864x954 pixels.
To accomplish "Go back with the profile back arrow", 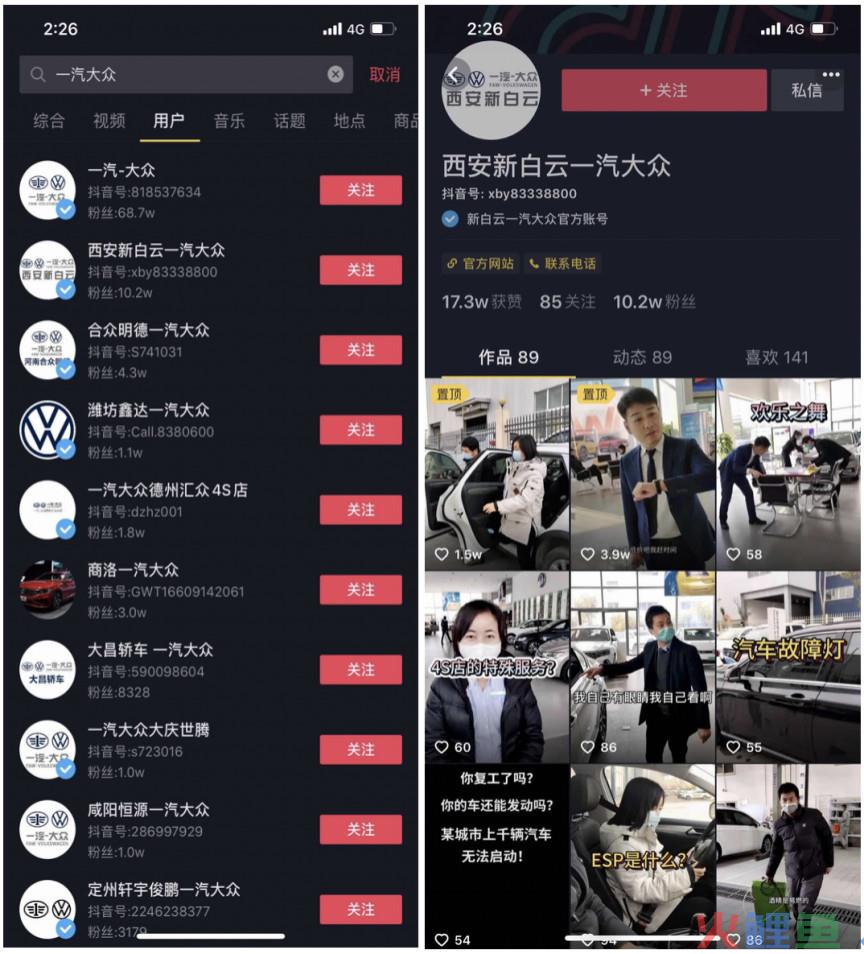I will click(453, 74).
